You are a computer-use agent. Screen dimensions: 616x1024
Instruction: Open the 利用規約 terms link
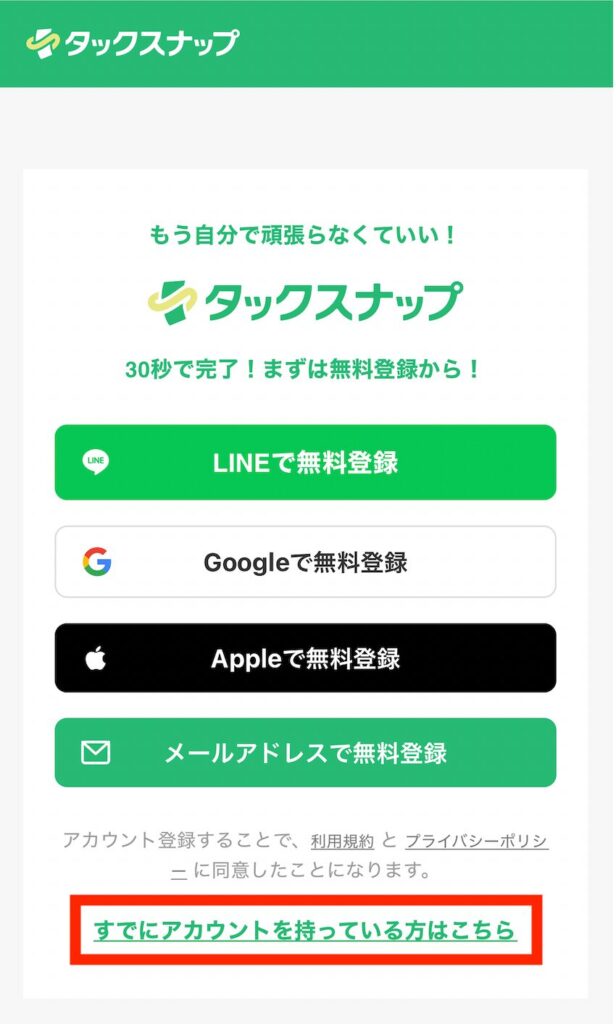tap(342, 841)
